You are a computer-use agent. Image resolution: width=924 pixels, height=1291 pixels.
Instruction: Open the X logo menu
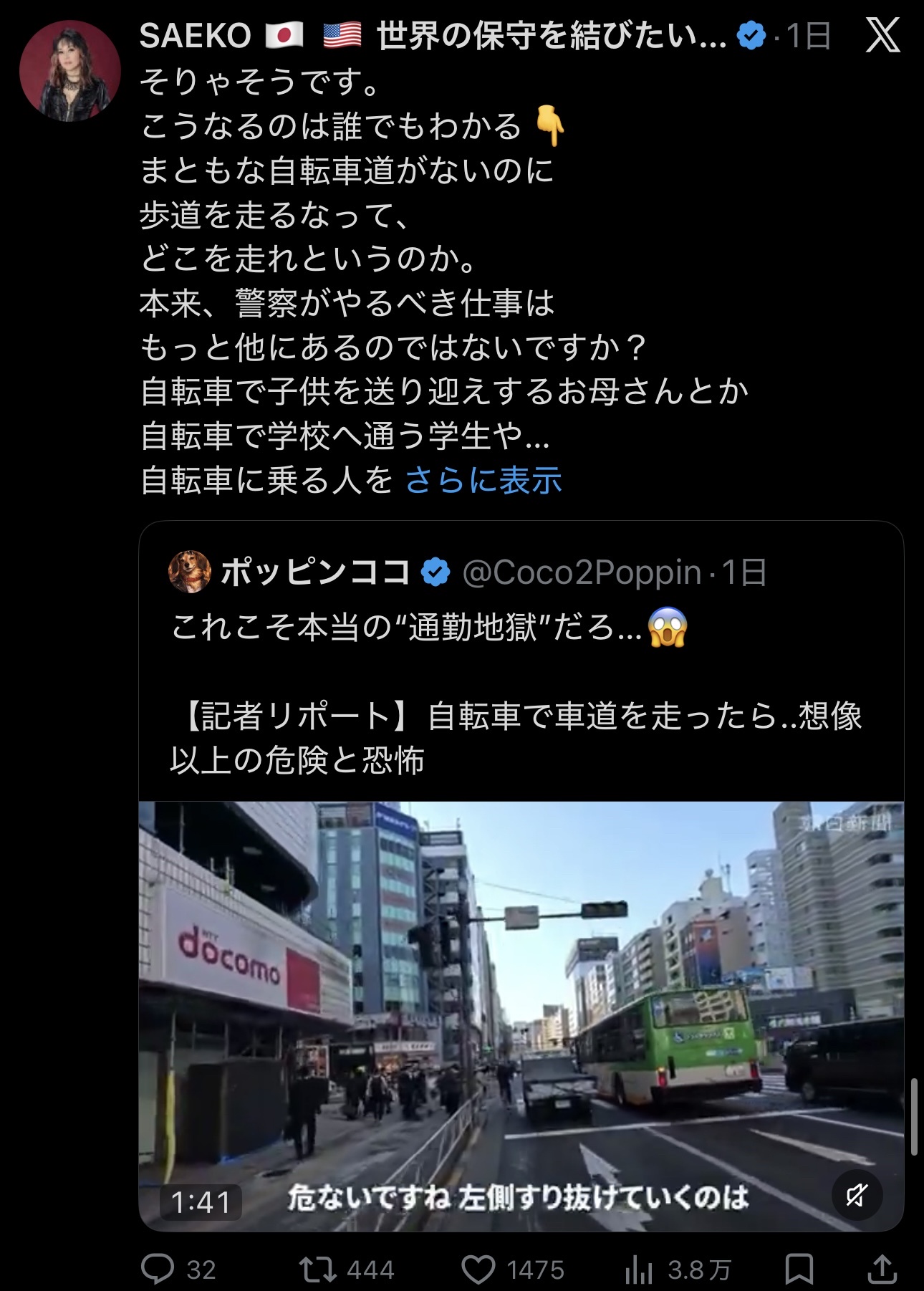click(882, 35)
